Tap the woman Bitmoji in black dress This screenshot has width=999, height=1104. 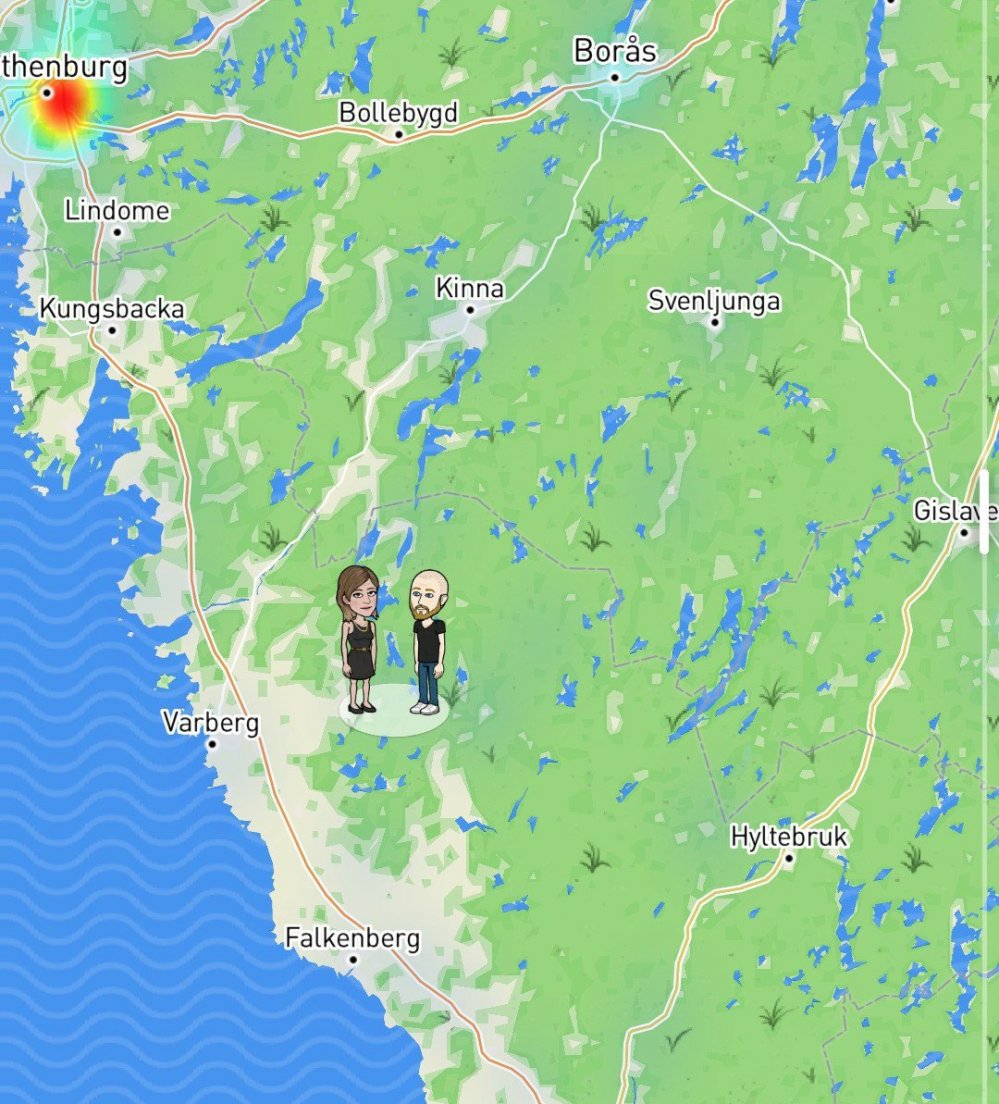358,637
